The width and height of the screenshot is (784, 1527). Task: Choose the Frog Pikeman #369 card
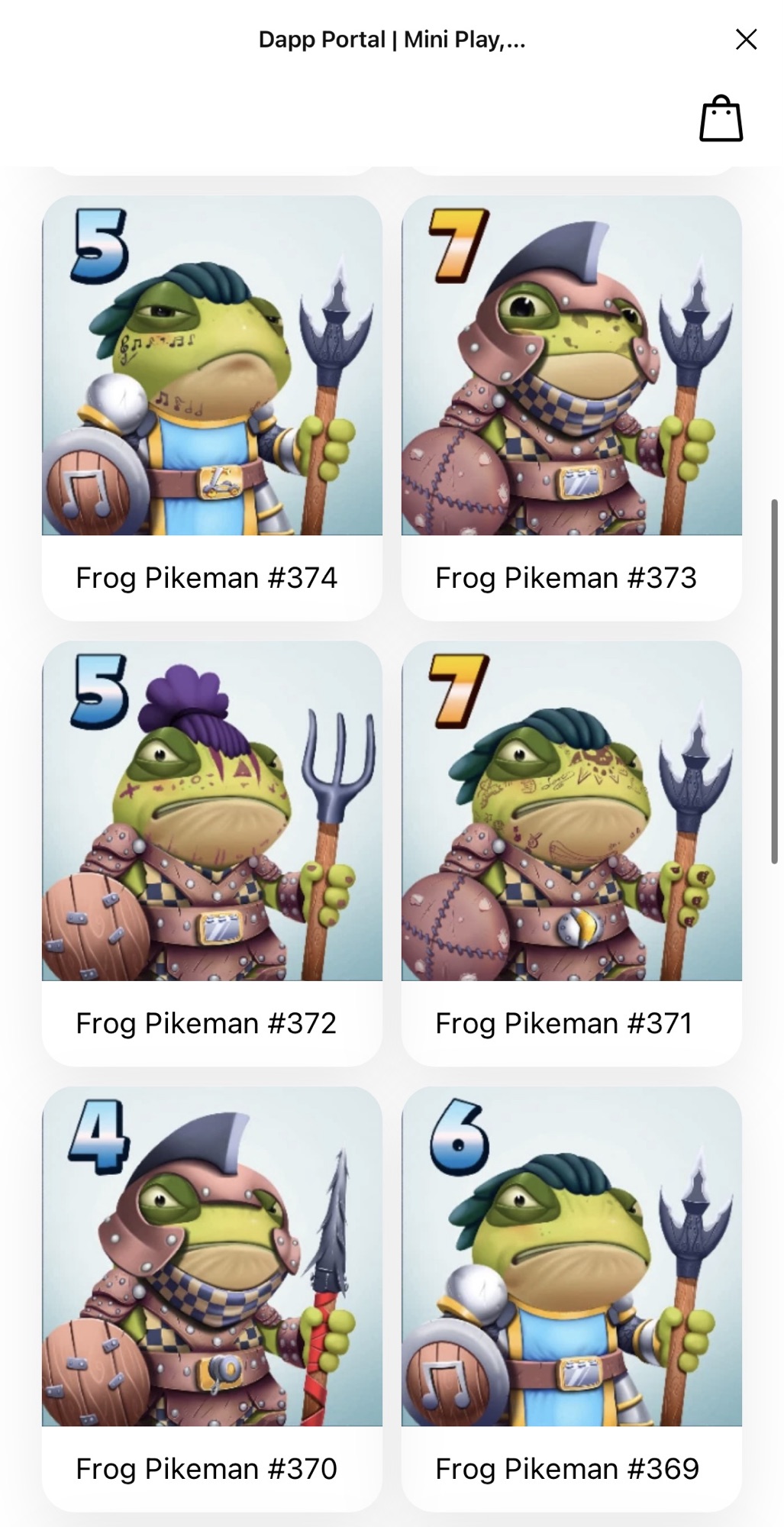click(x=572, y=1299)
